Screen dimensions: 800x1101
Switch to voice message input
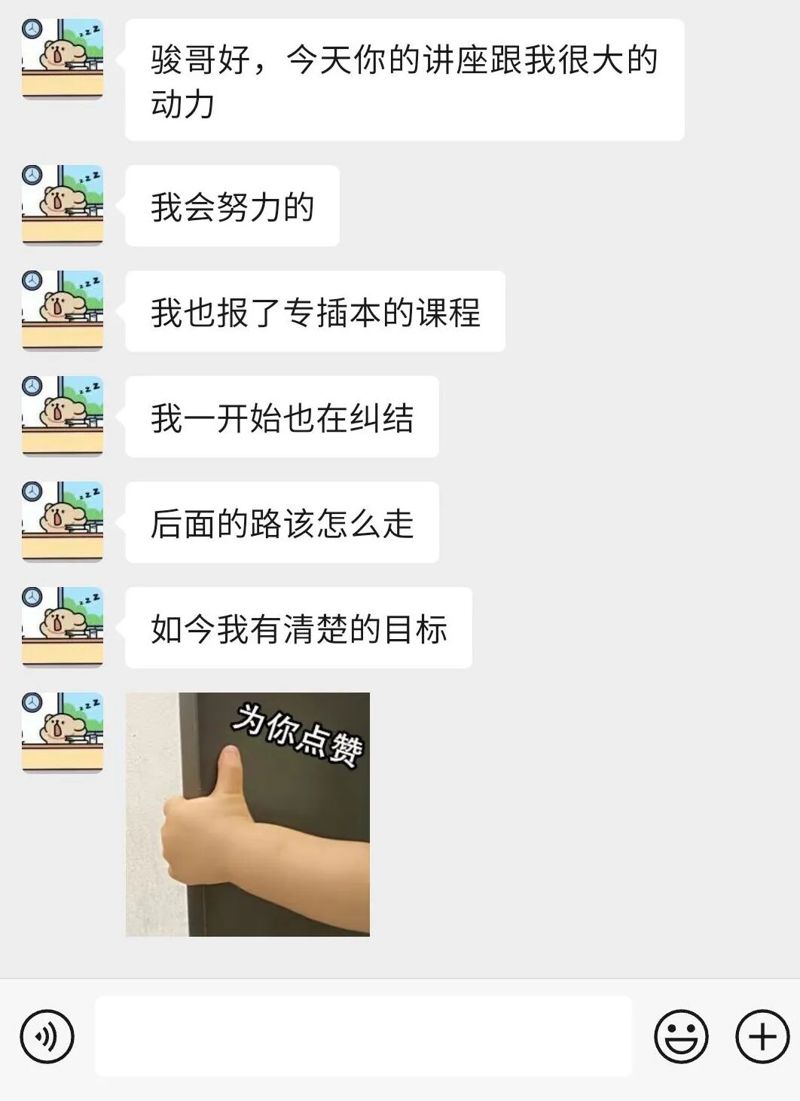pos(47,1036)
